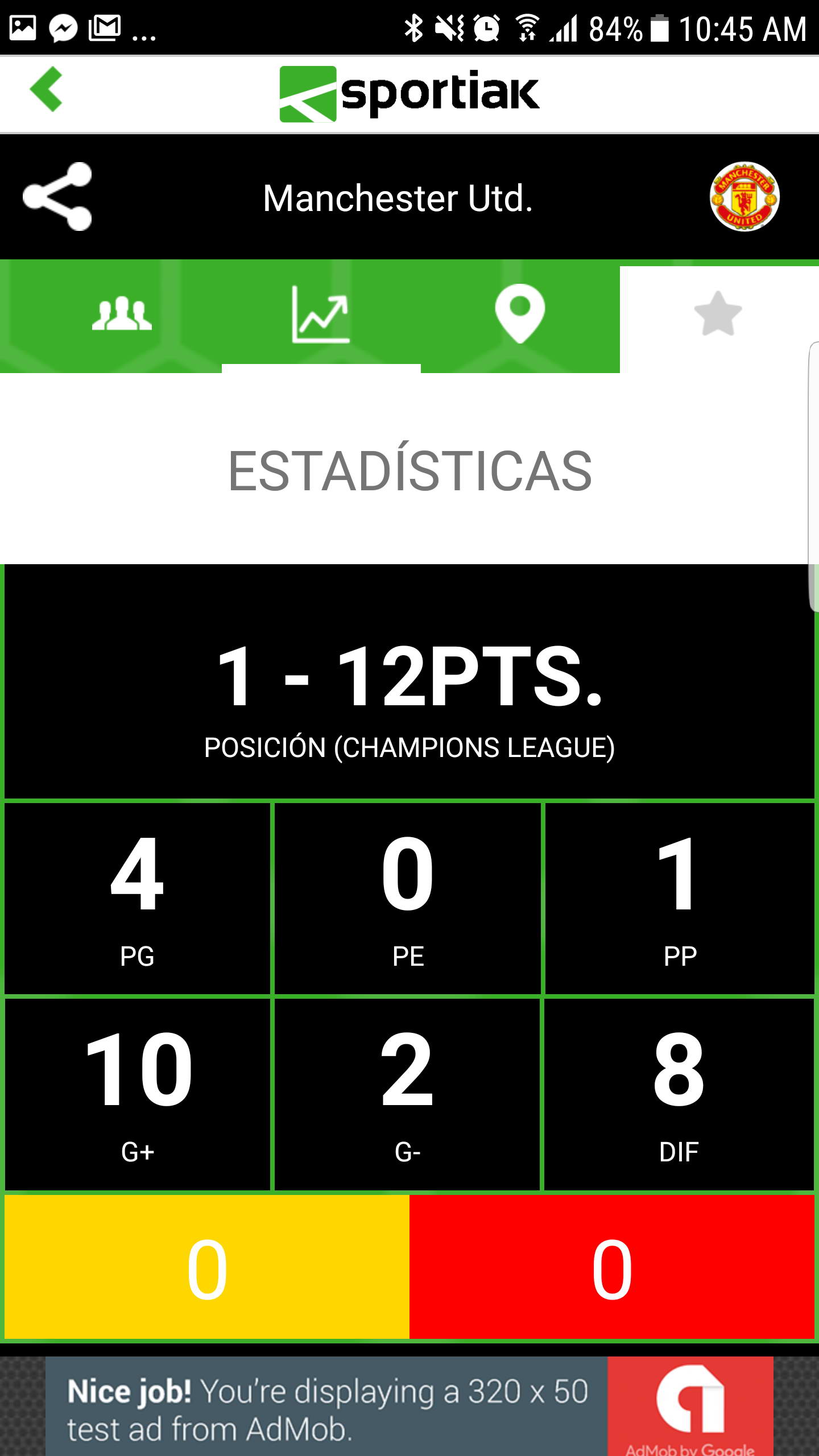Switch to the squad players tab
The image size is (819, 1456).
pos(122,315)
